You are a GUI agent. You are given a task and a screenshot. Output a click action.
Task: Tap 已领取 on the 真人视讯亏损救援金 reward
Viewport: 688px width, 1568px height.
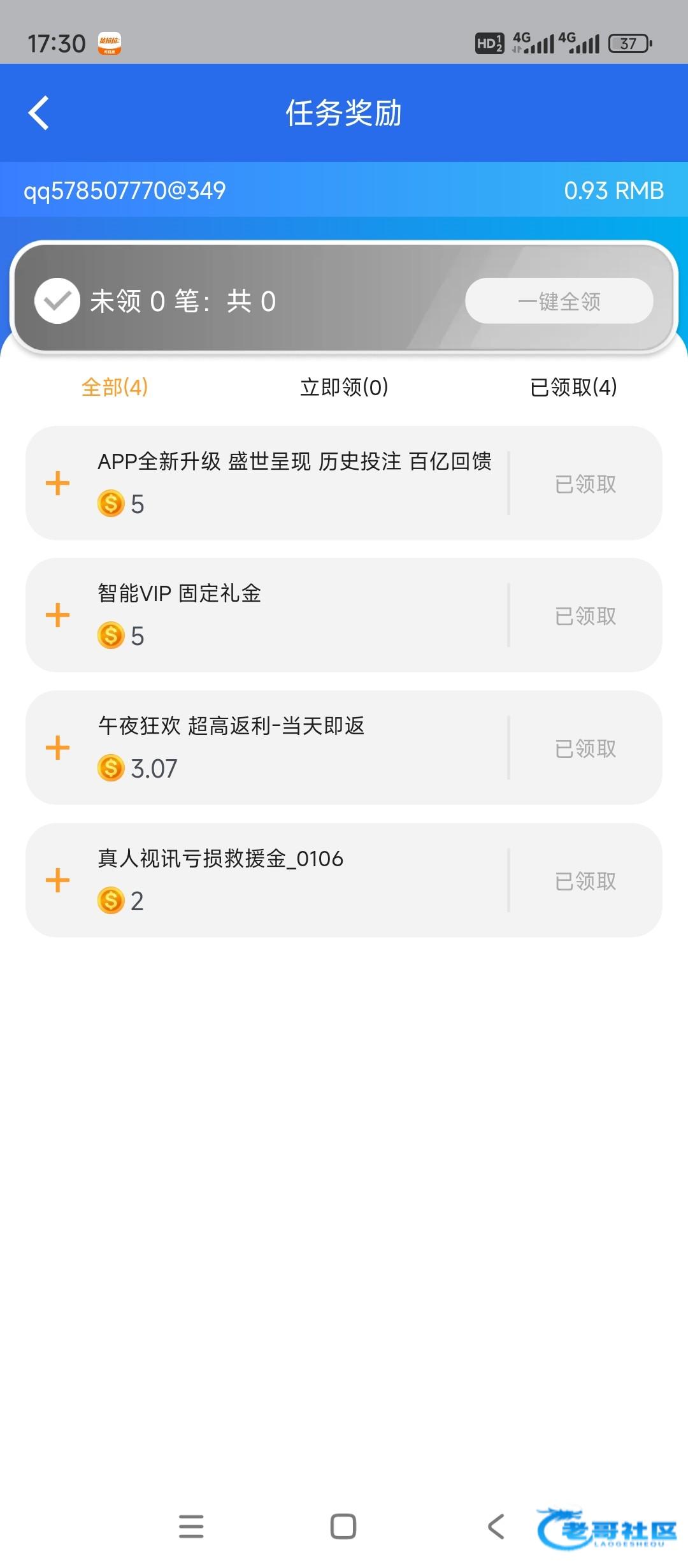pos(585,882)
